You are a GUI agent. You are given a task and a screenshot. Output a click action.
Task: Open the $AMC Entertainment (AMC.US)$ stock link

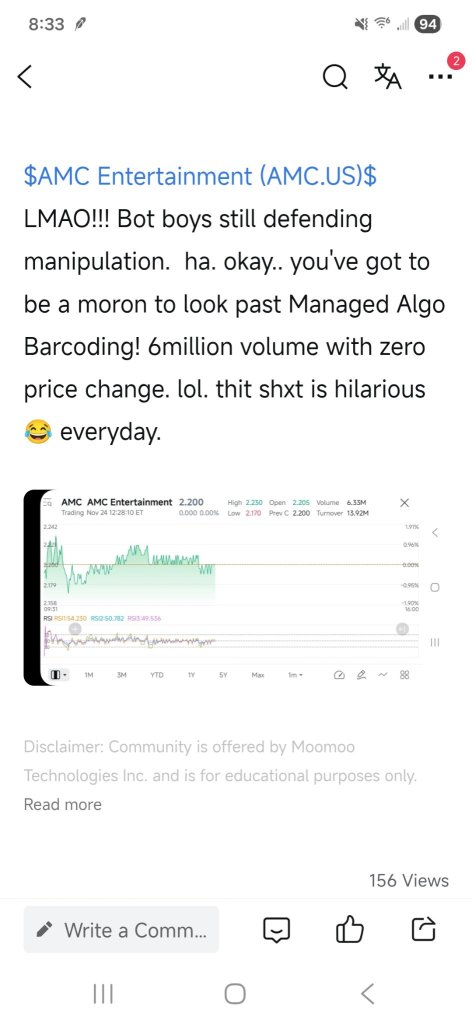200,176
